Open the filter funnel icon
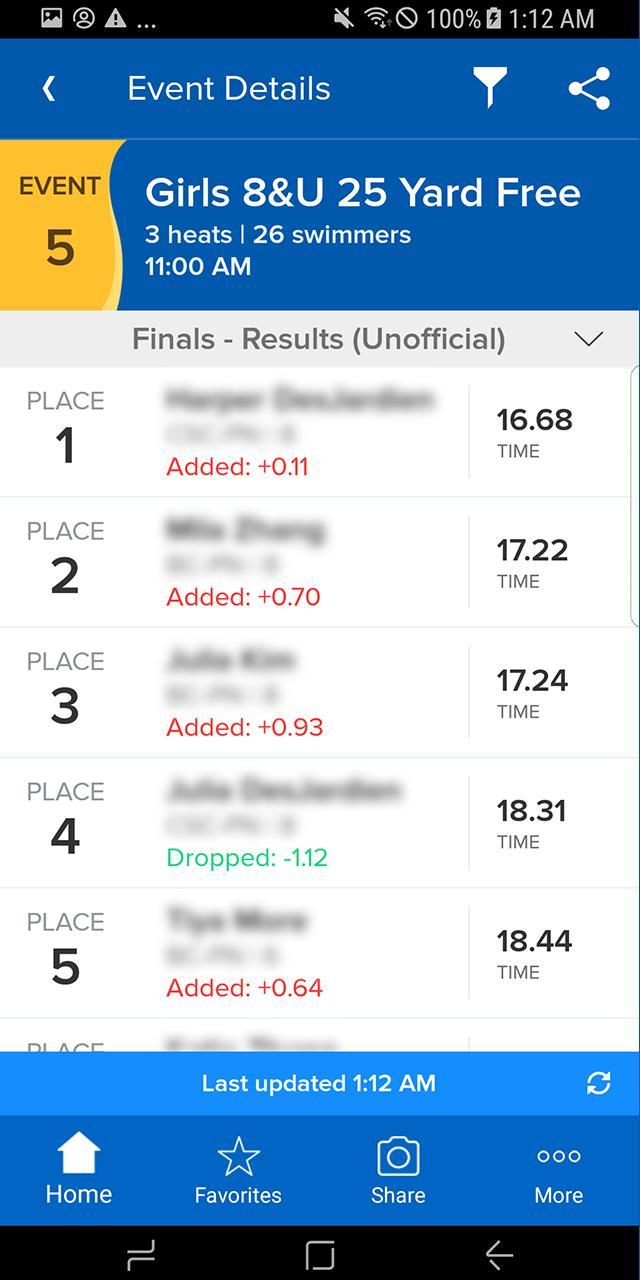 point(490,89)
